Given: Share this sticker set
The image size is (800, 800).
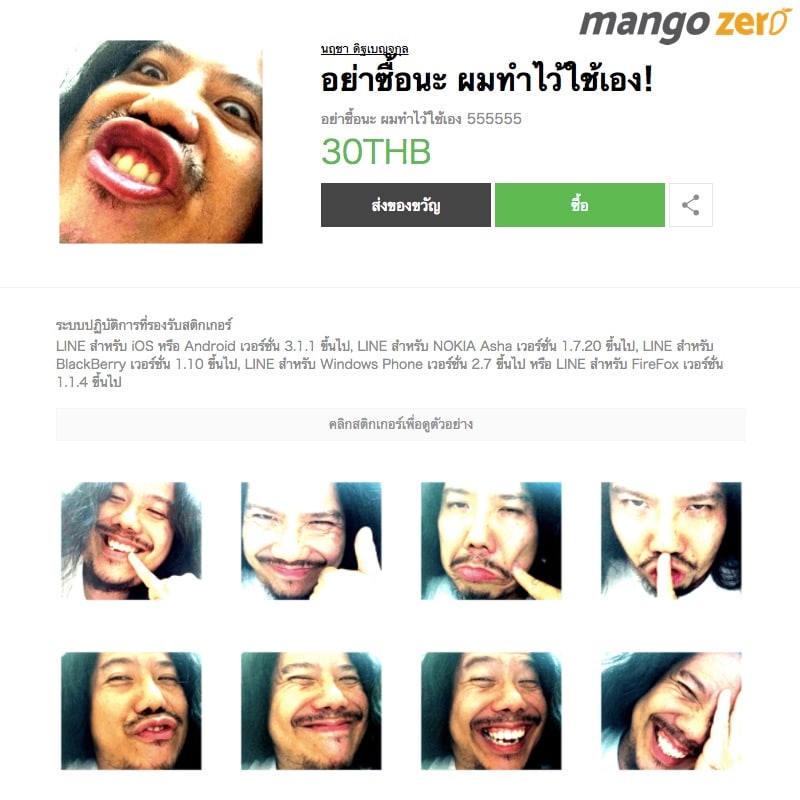Looking at the screenshot, I should pos(690,205).
